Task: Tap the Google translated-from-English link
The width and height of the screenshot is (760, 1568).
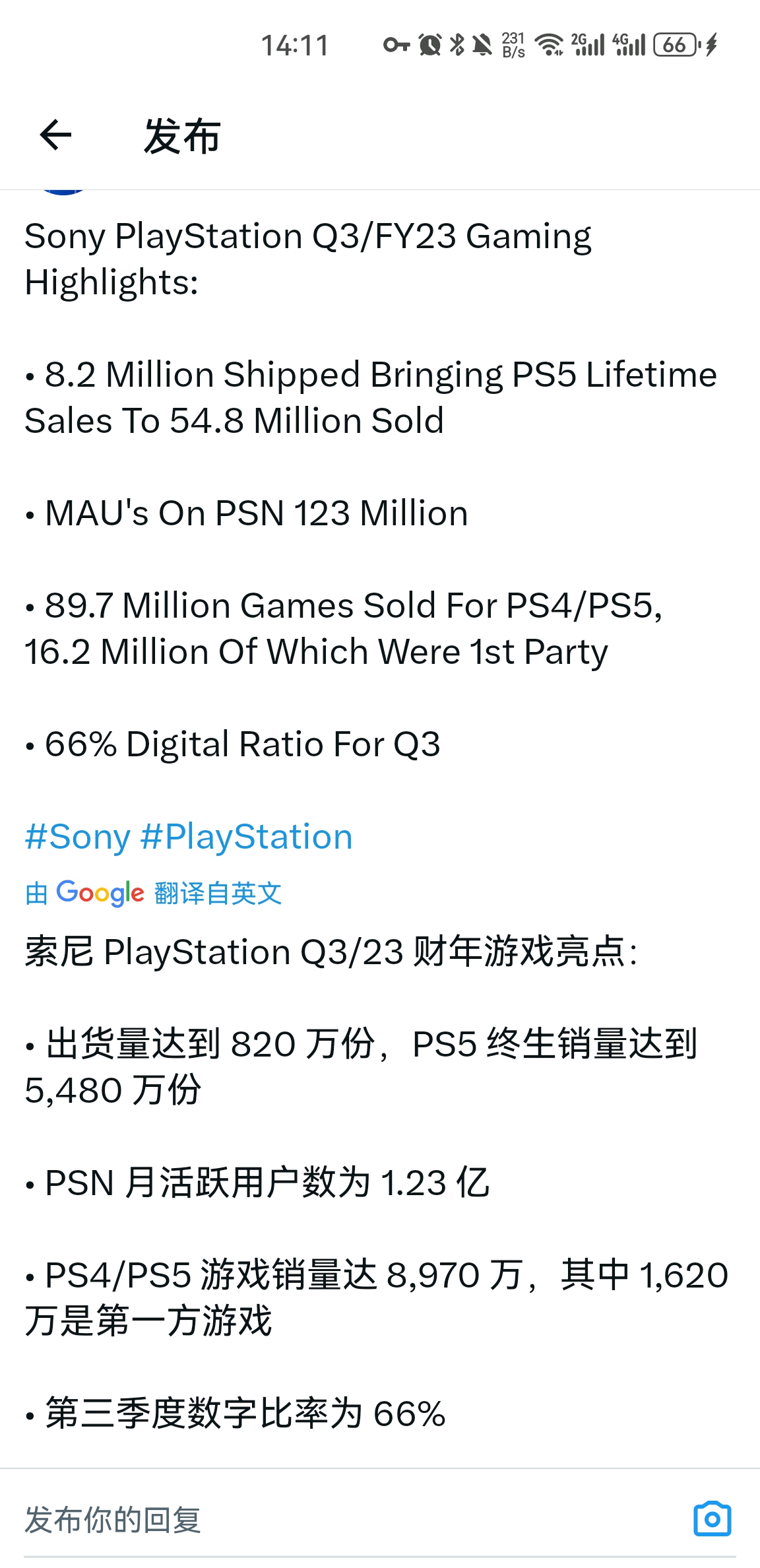Action: pos(153,893)
